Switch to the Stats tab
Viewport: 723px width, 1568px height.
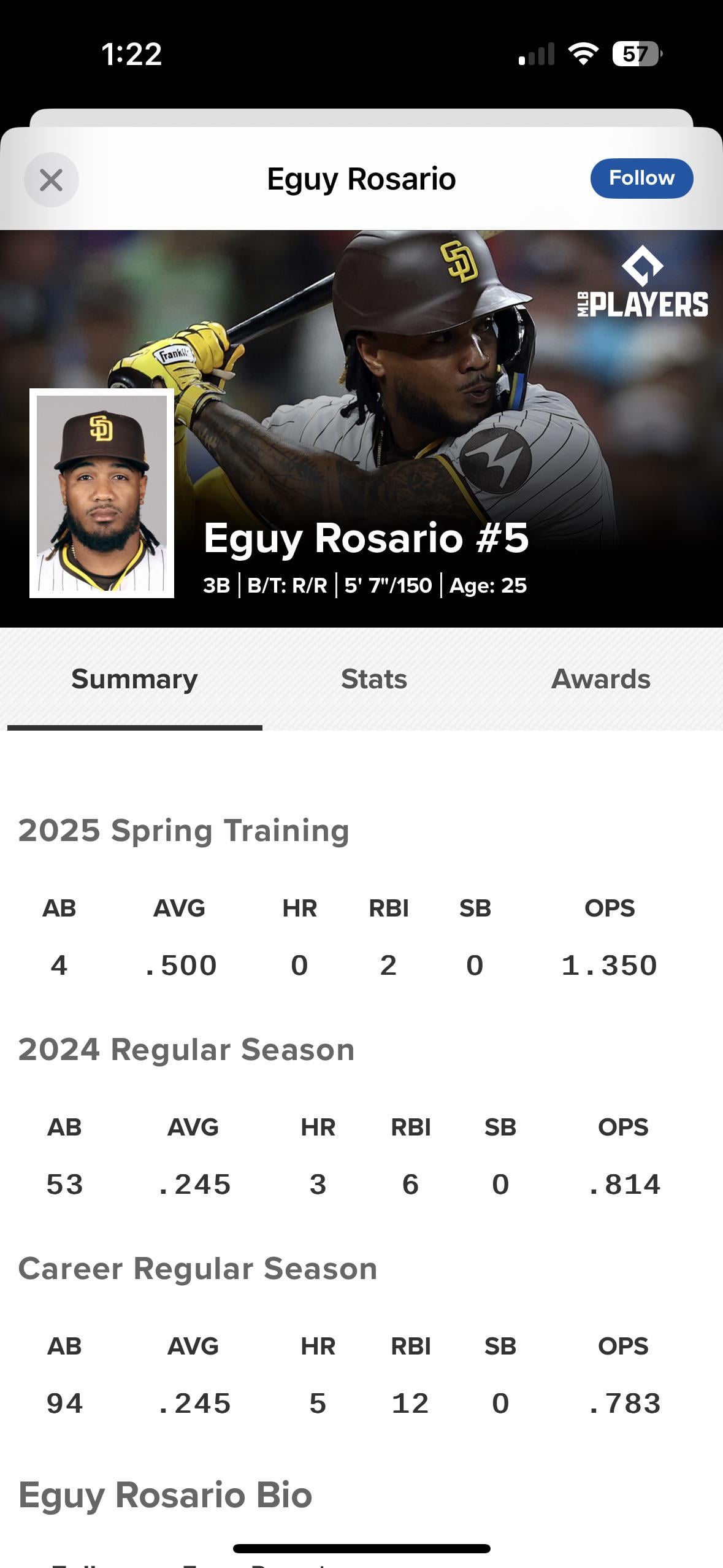coord(373,679)
